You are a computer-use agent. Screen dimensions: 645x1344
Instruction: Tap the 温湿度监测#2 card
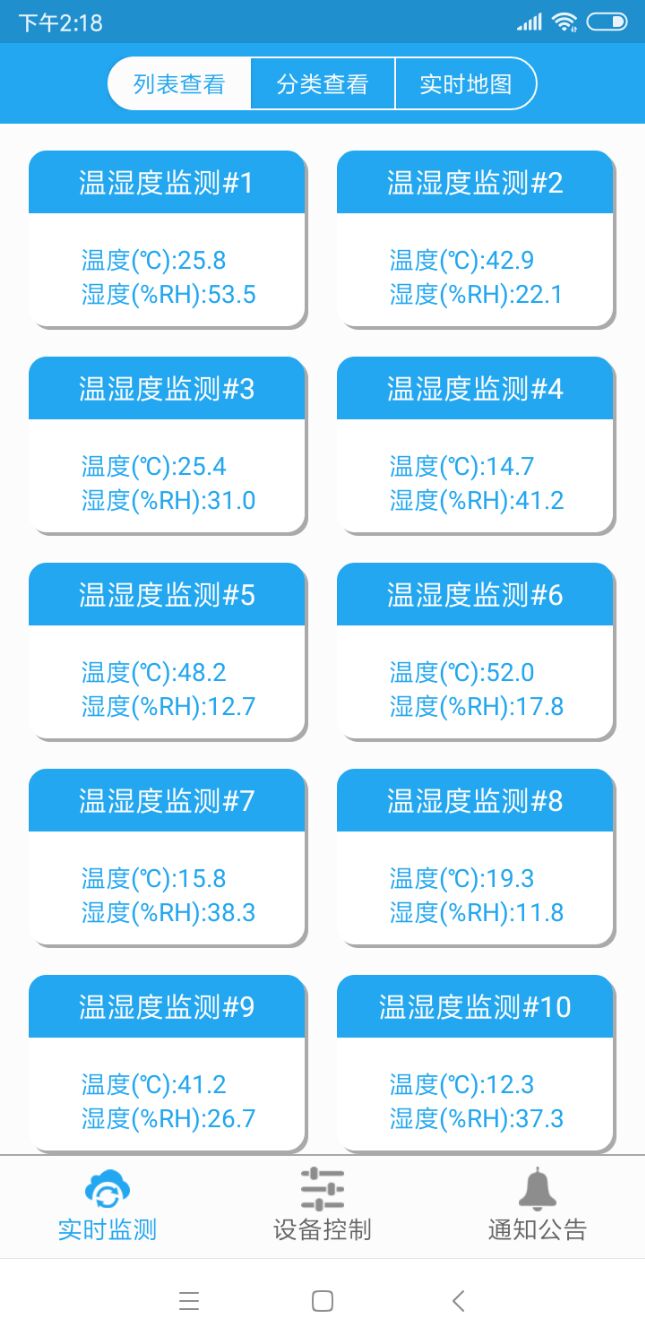pos(475,238)
